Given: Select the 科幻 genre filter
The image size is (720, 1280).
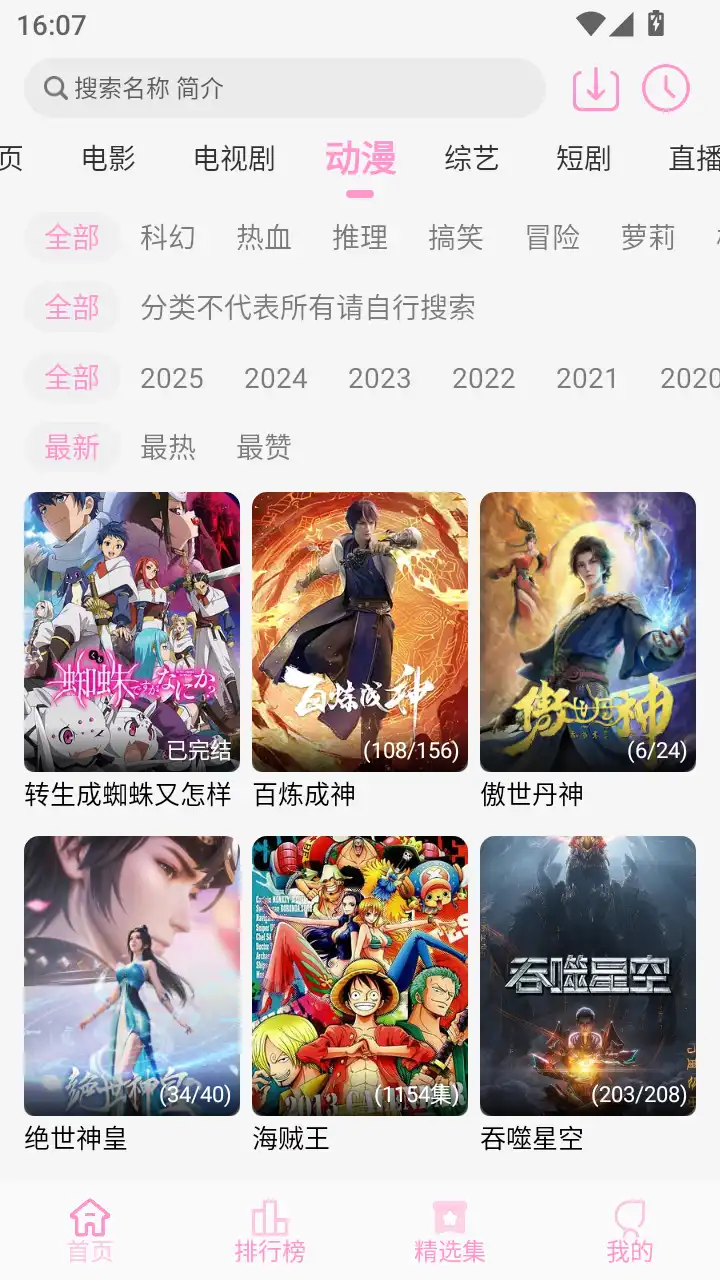Looking at the screenshot, I should (167, 238).
